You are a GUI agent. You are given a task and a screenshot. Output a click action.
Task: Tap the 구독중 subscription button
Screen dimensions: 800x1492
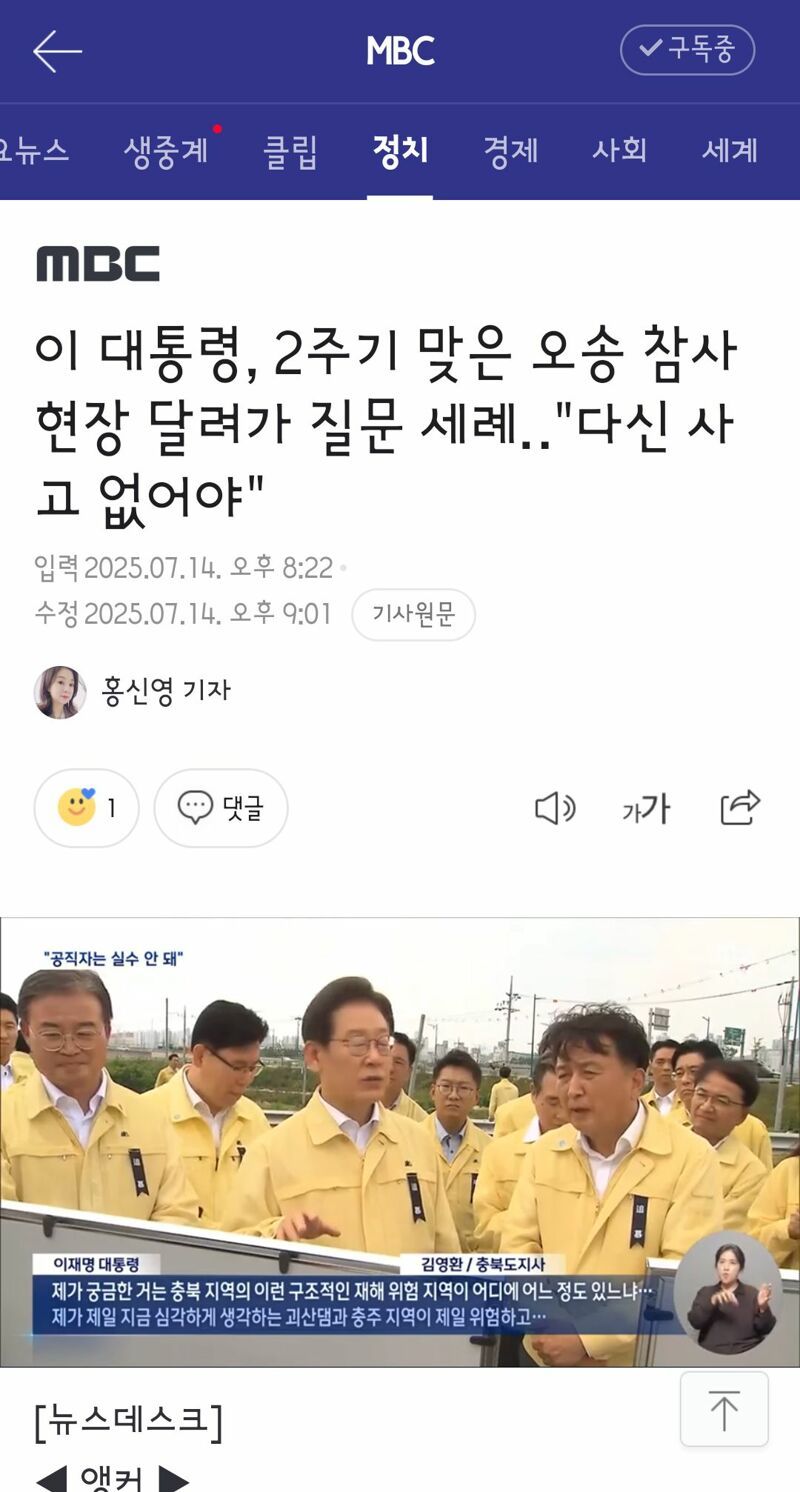[687, 49]
